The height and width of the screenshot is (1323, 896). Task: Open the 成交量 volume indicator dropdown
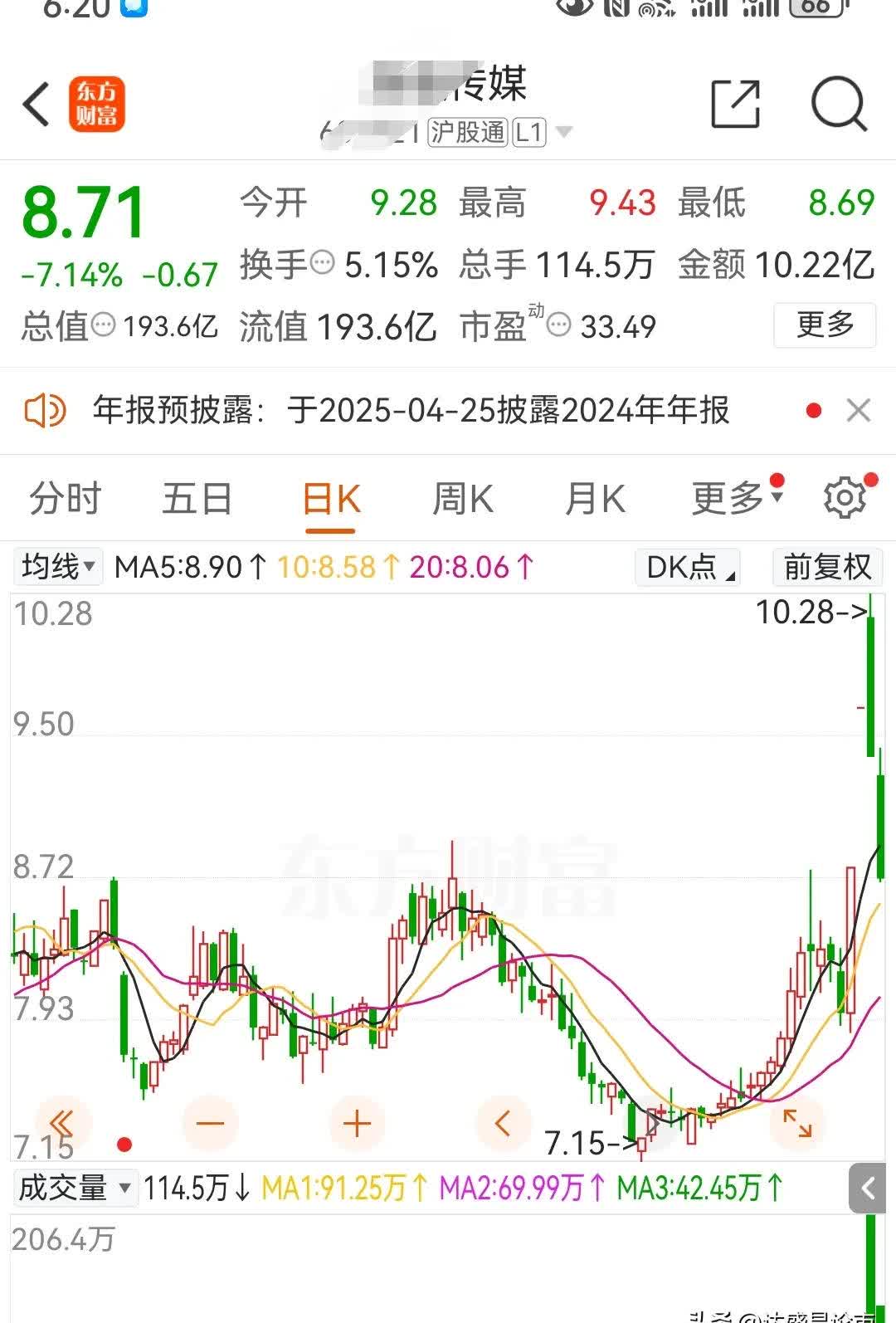(x=73, y=1188)
